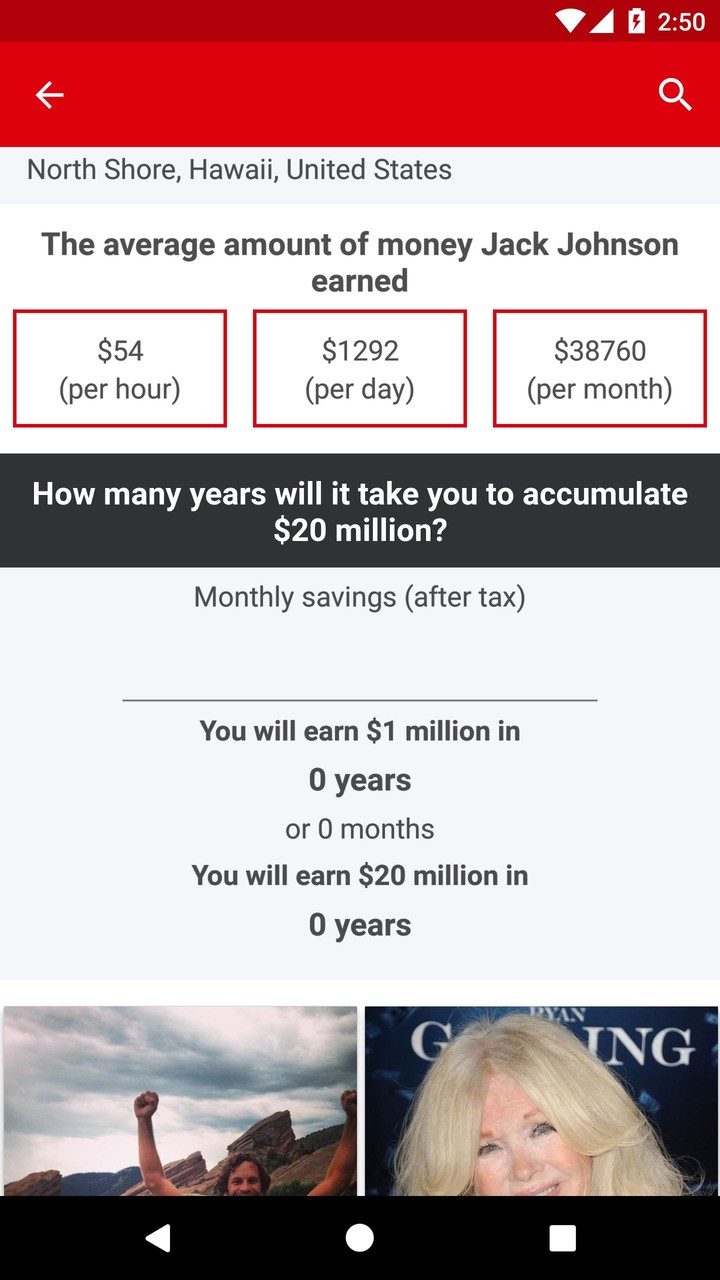Viewport: 720px width, 1280px height.
Task: Open the card with the man raising fists
Action: 180,1100
